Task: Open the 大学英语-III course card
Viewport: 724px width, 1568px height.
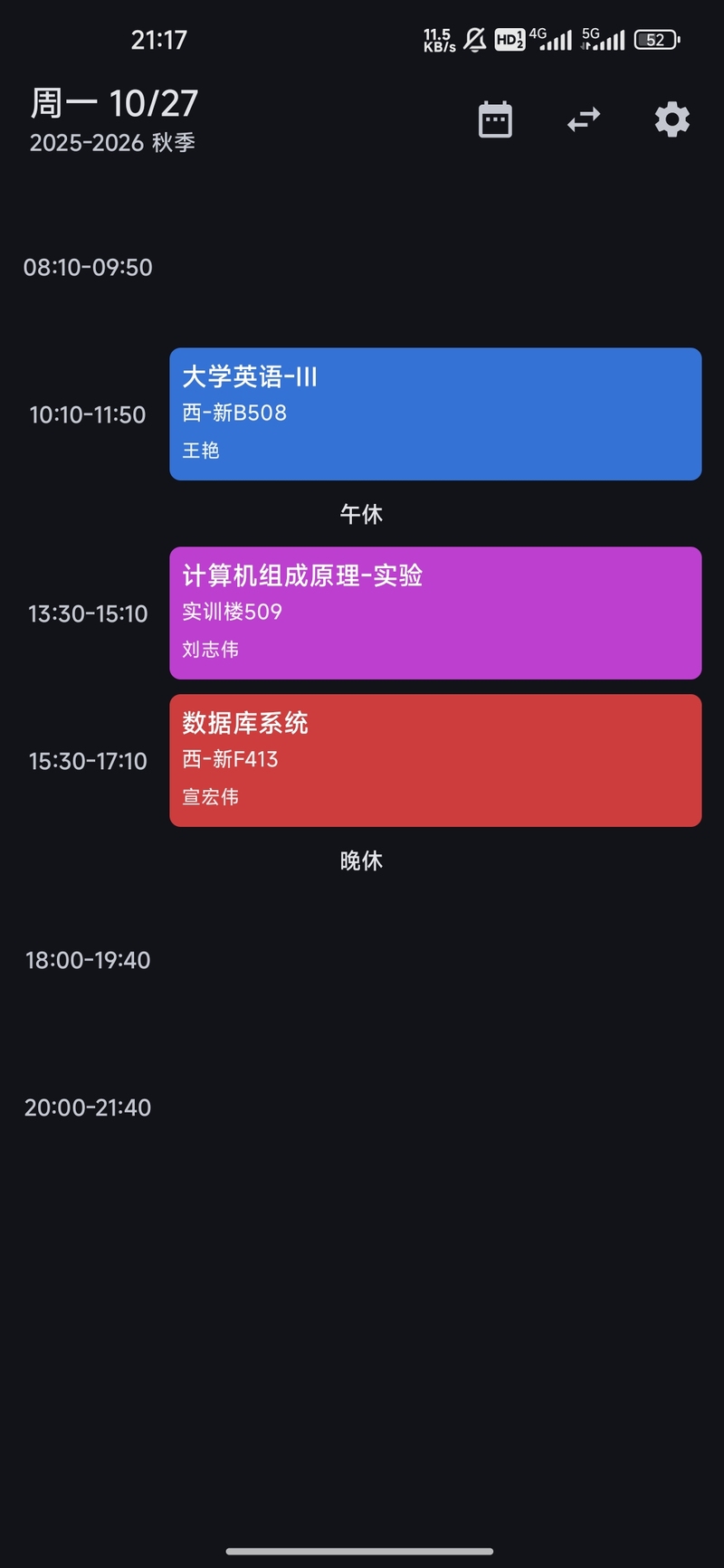Action: pos(435,413)
